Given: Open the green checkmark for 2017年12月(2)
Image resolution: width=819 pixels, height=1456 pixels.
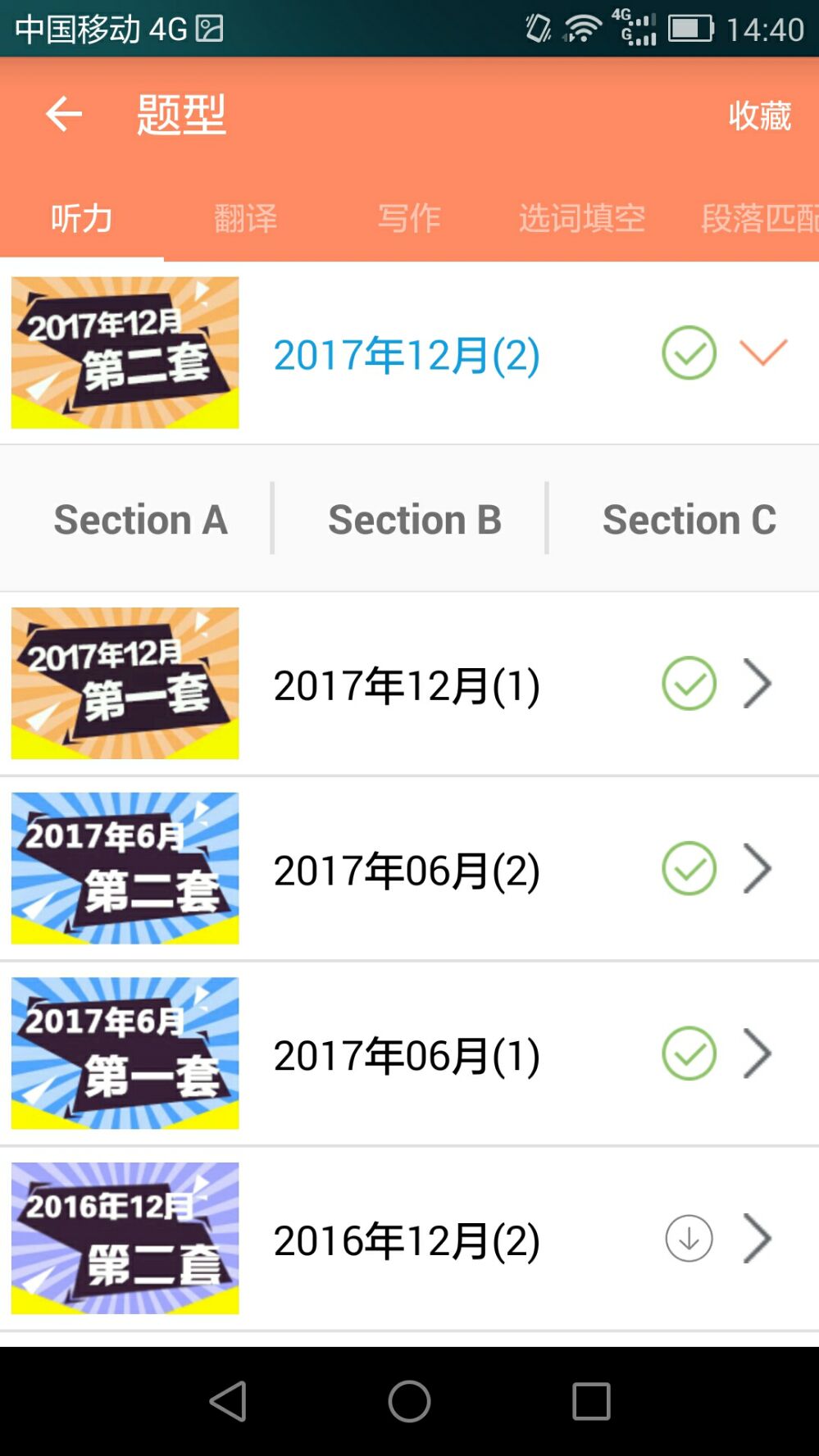Looking at the screenshot, I should (688, 353).
